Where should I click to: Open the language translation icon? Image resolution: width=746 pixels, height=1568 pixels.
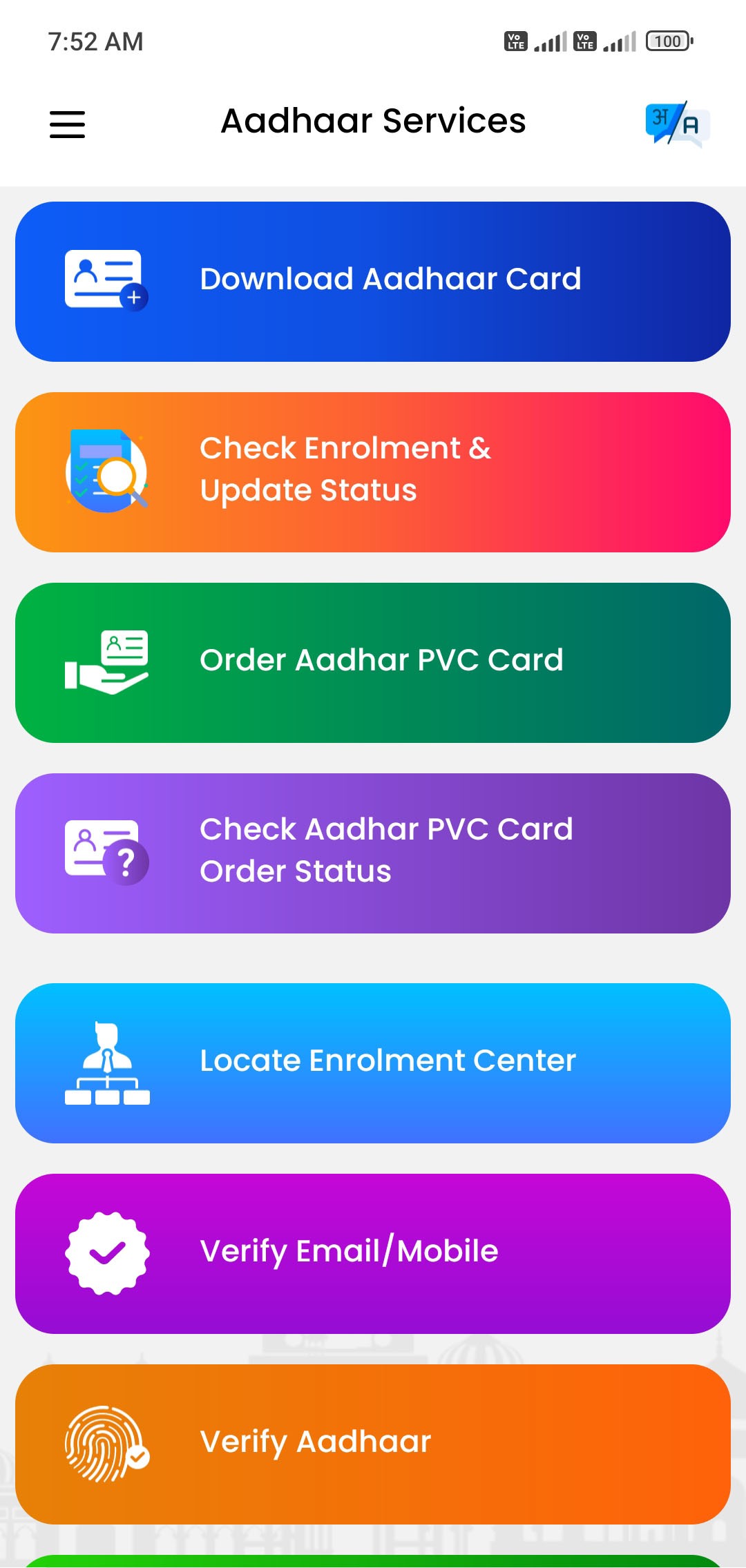pos(676,124)
